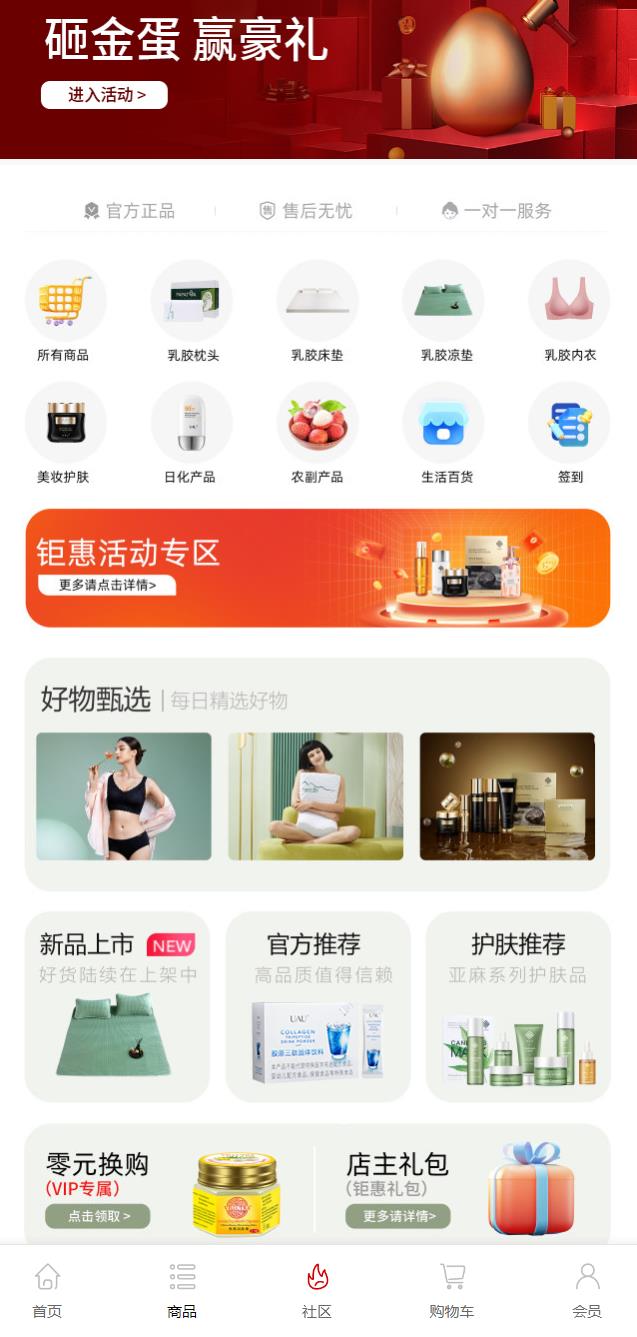Open the 钜惠活动专区 banner
637x1337 pixels.
(x=317, y=568)
